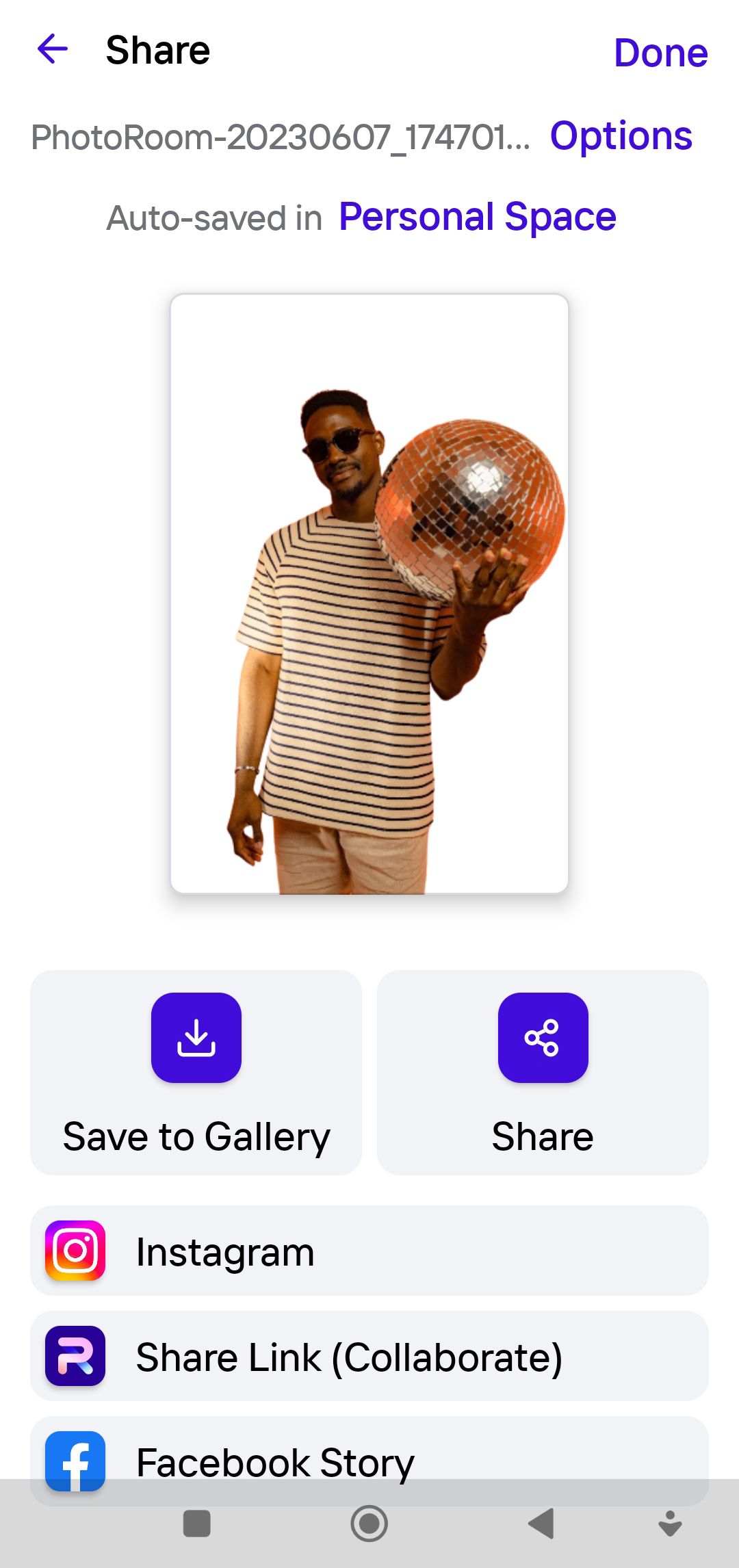This screenshot has height=1568, width=739.
Task: Save the image to Gallery
Action: tap(196, 1072)
